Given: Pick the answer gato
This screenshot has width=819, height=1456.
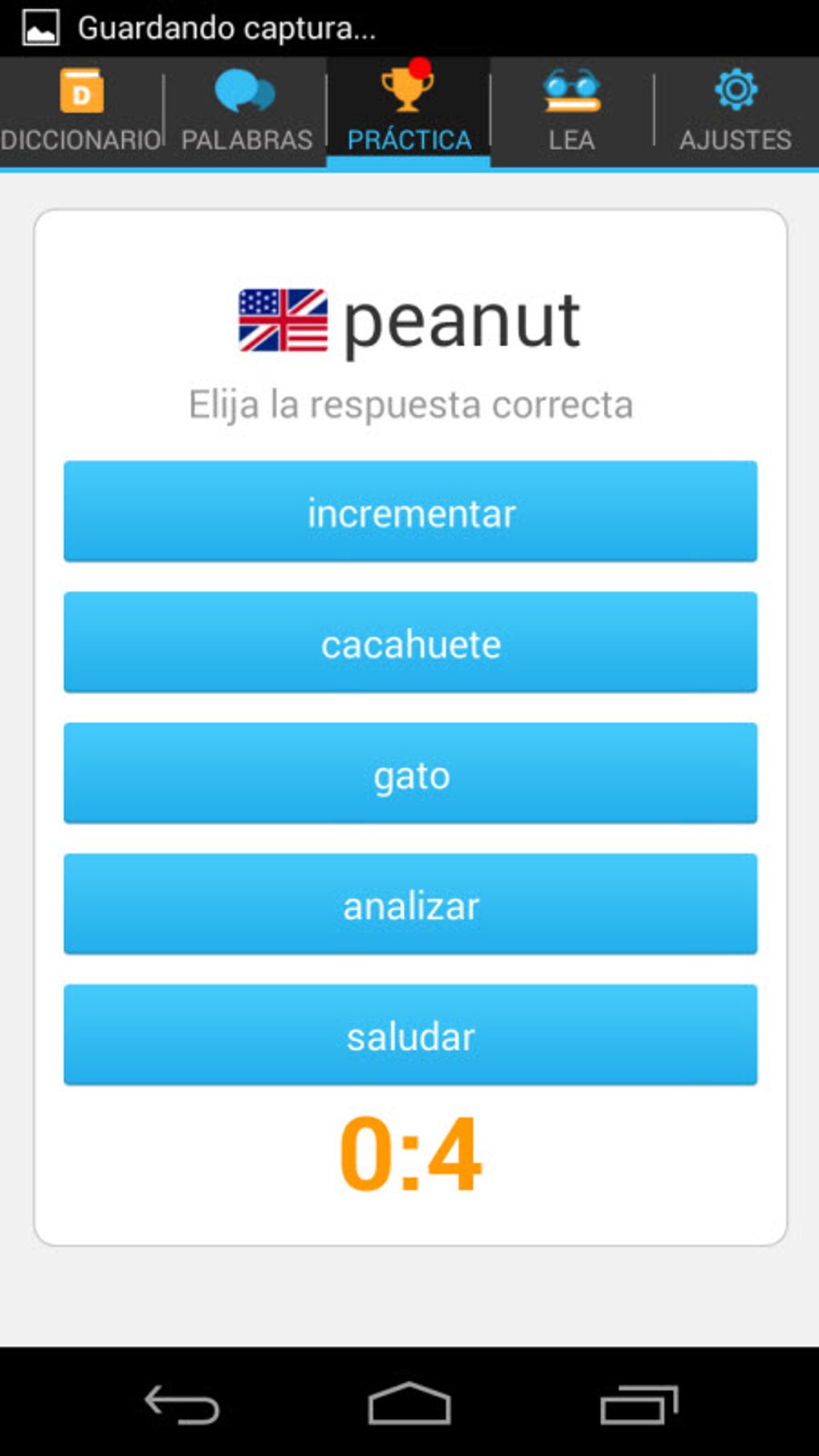Looking at the screenshot, I should tap(410, 773).
